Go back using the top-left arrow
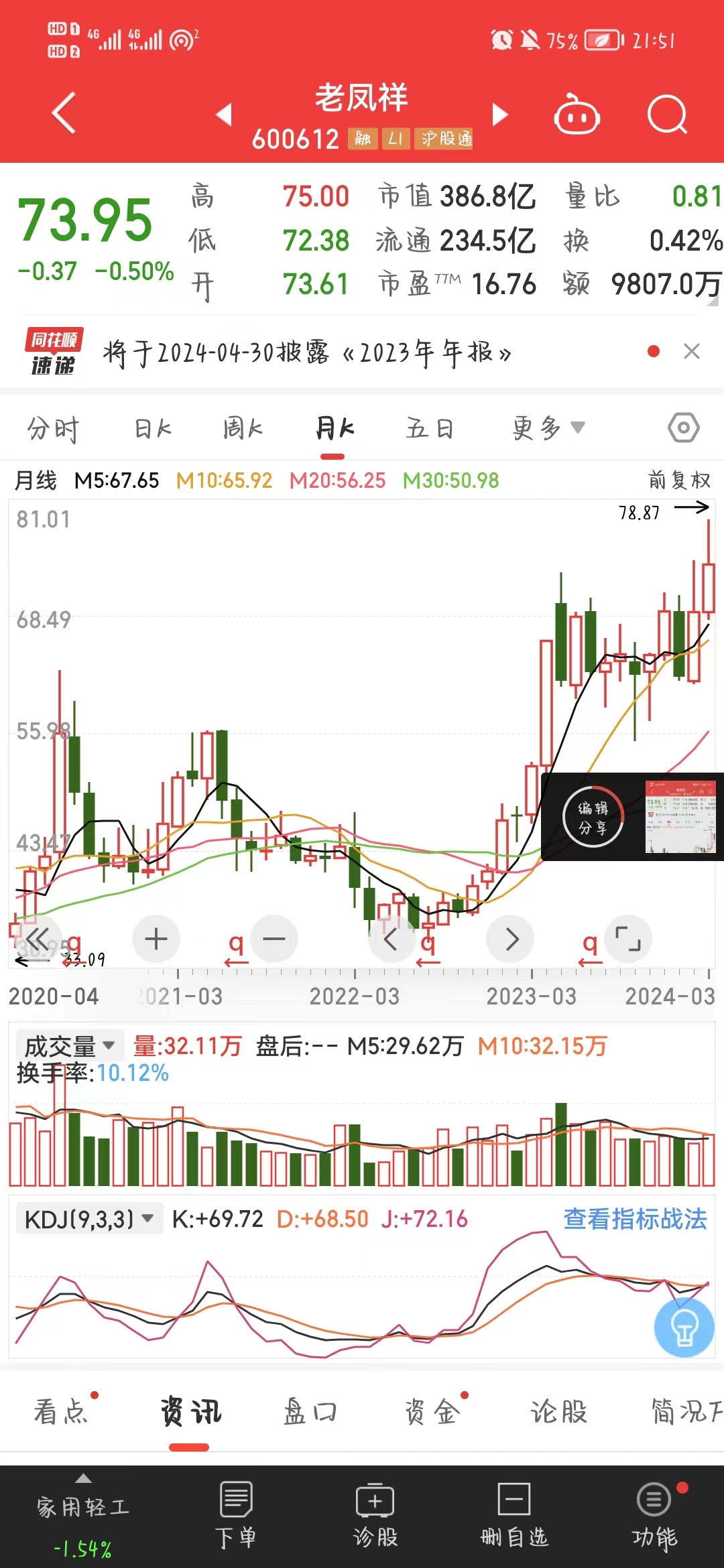The width and height of the screenshot is (724, 1568). [x=64, y=113]
